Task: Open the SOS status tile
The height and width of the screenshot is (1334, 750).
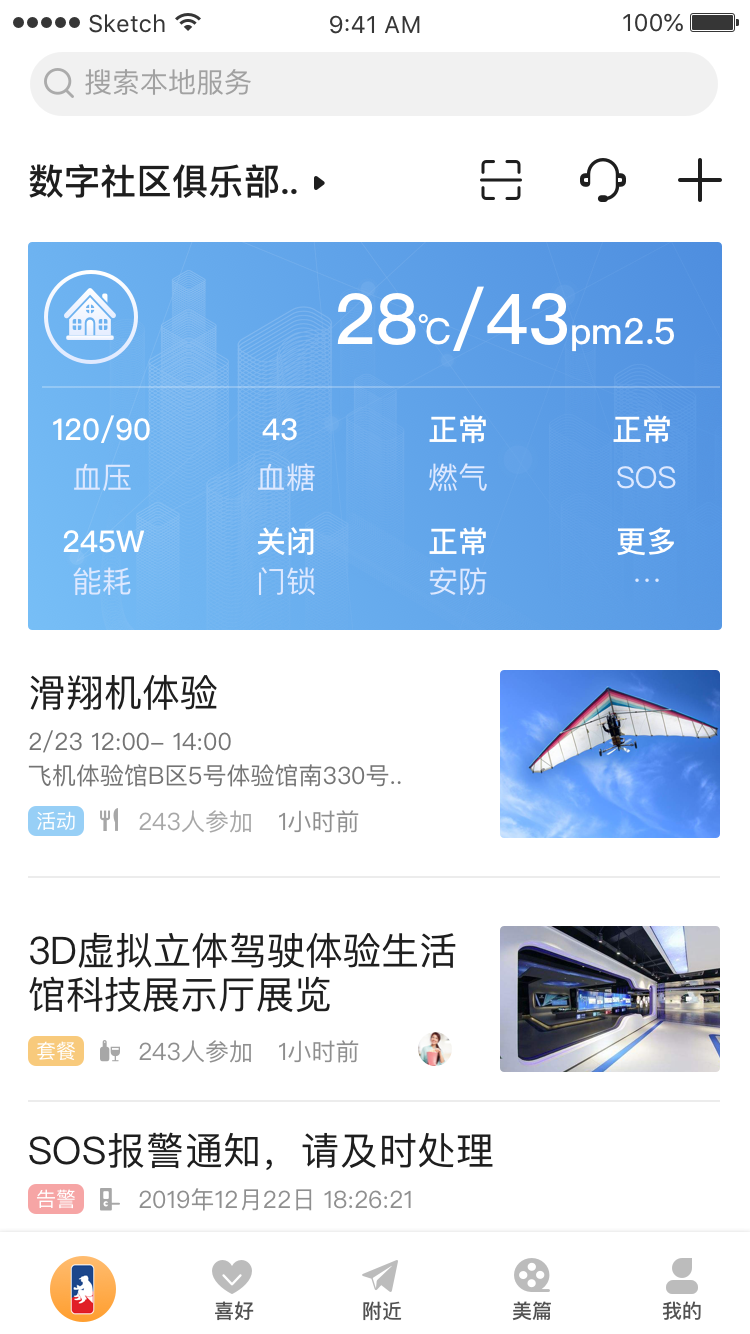Action: pos(645,453)
